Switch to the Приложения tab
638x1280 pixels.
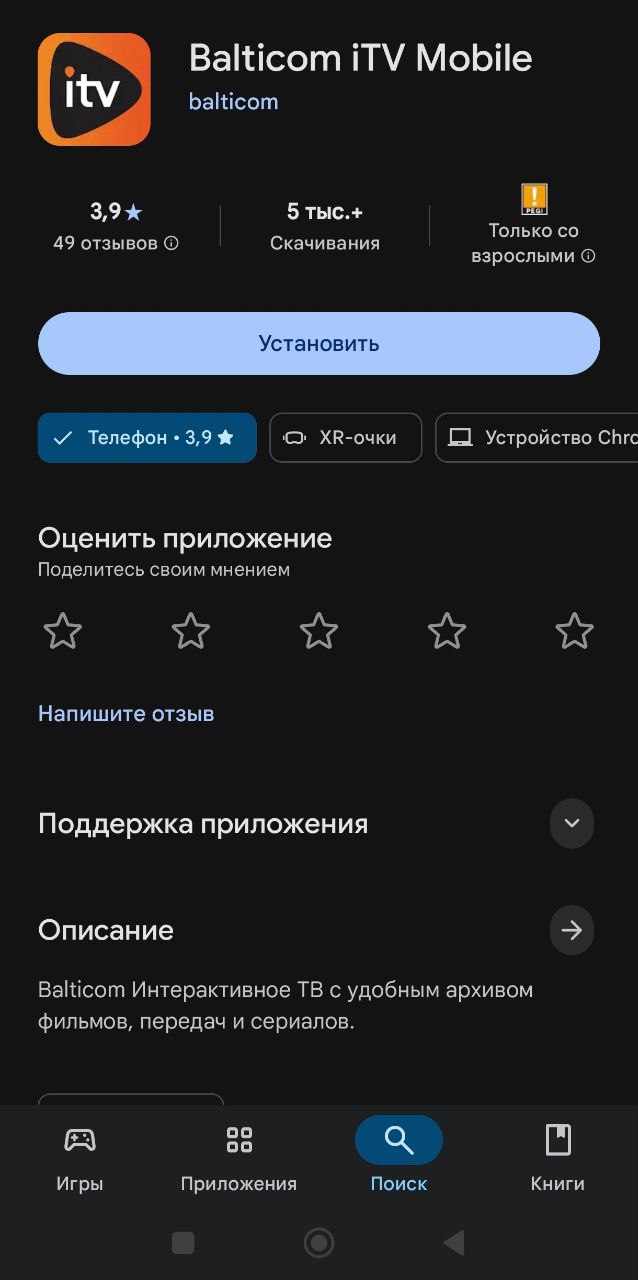pos(239,1157)
